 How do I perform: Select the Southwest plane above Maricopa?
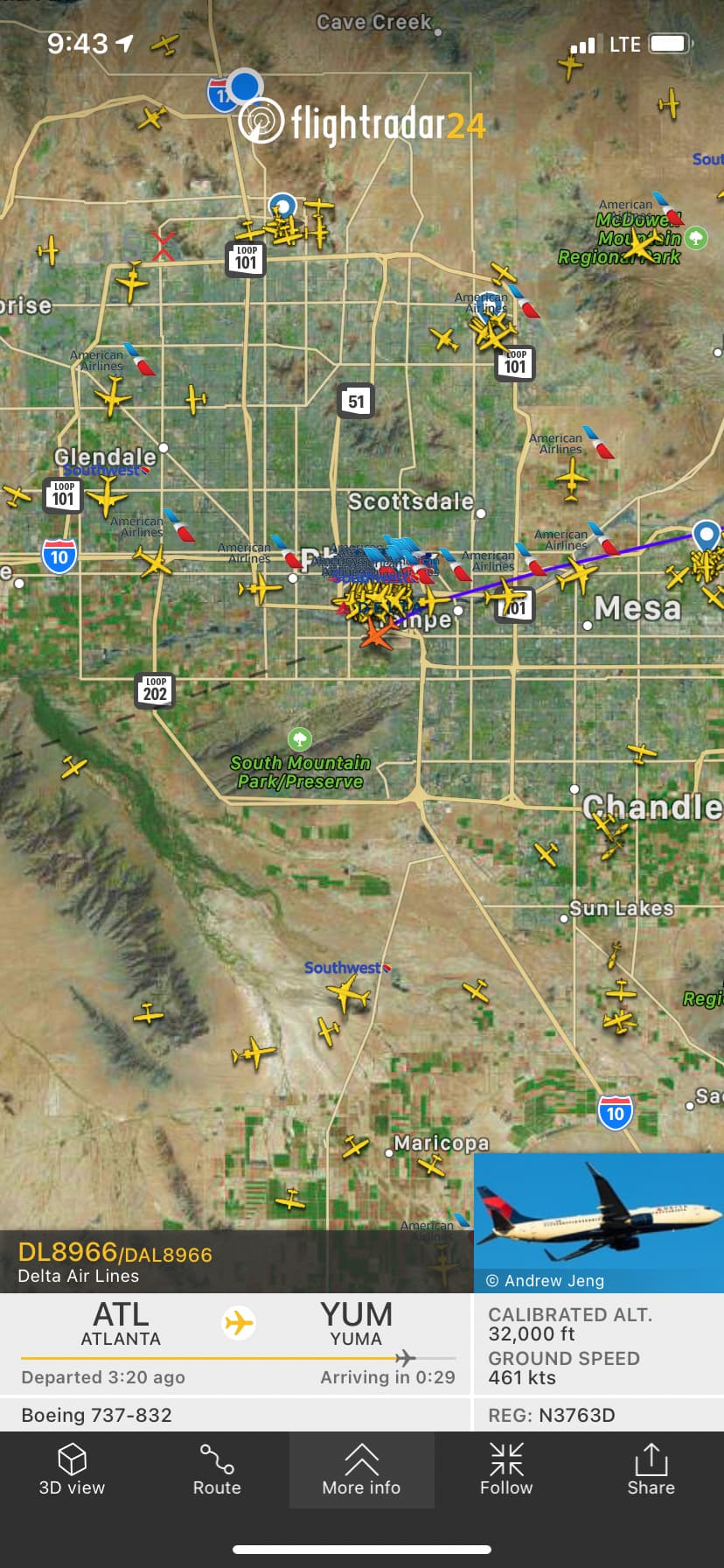[x=348, y=993]
